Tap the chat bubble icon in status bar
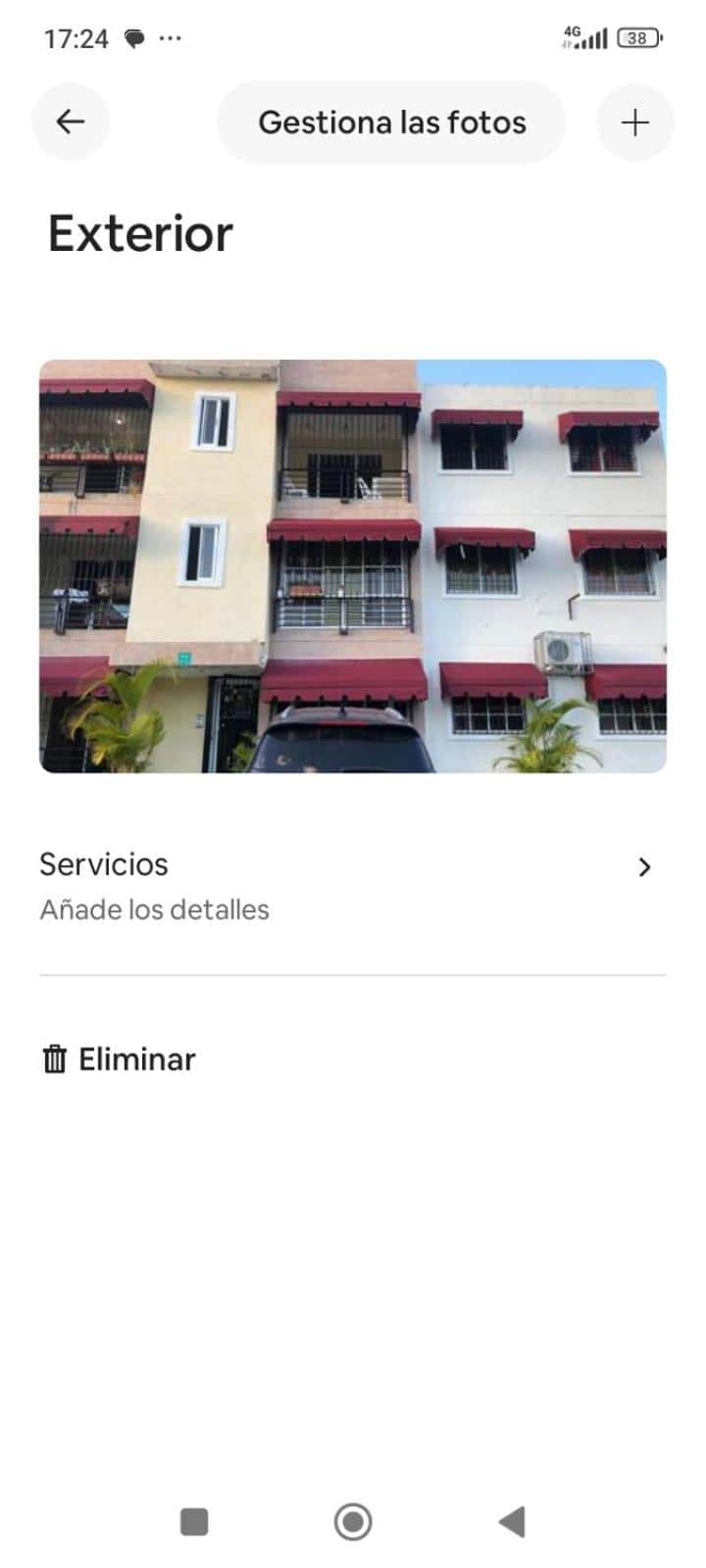 tap(134, 37)
